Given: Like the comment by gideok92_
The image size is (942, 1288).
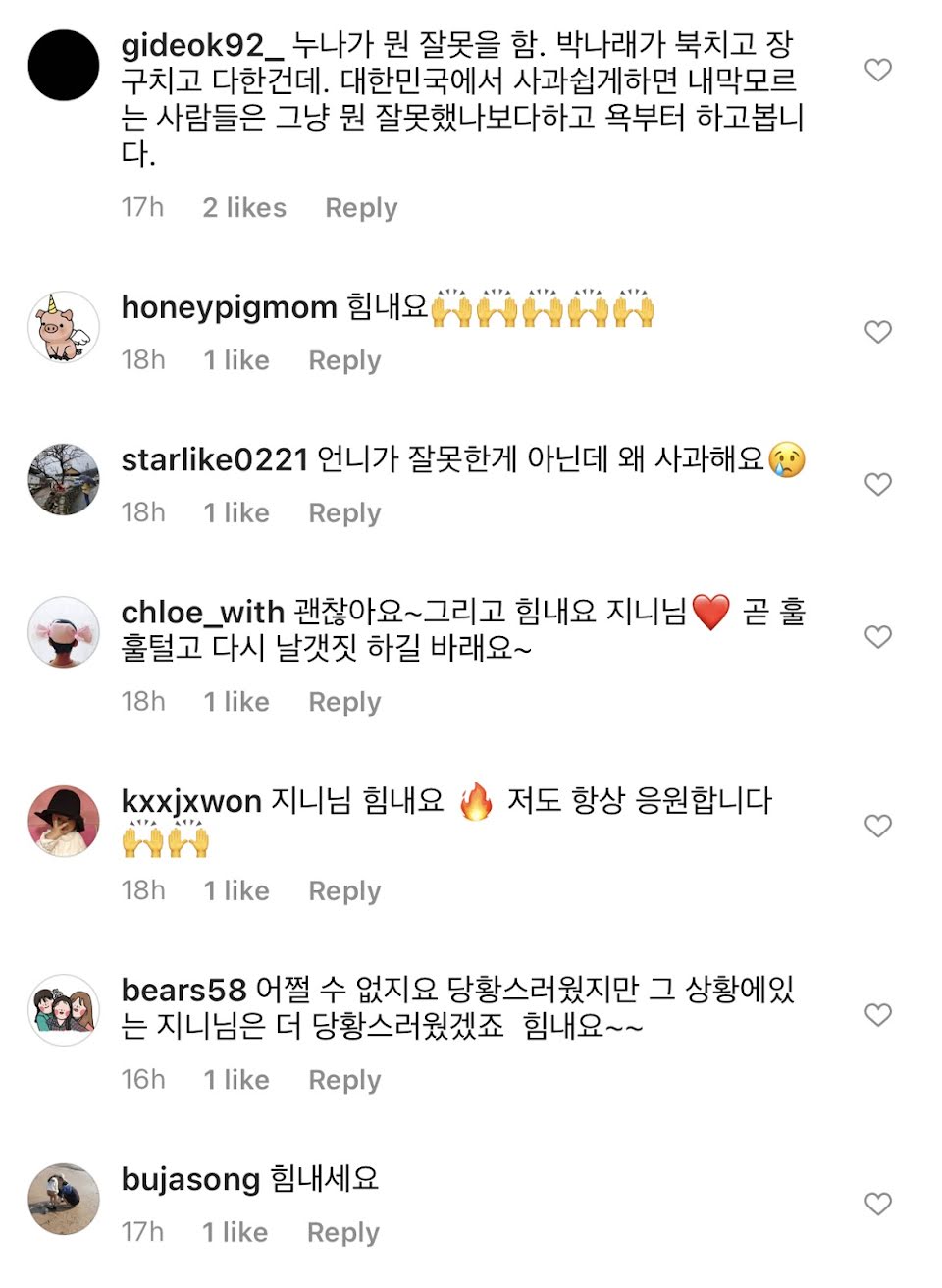Looking at the screenshot, I should tap(877, 70).
